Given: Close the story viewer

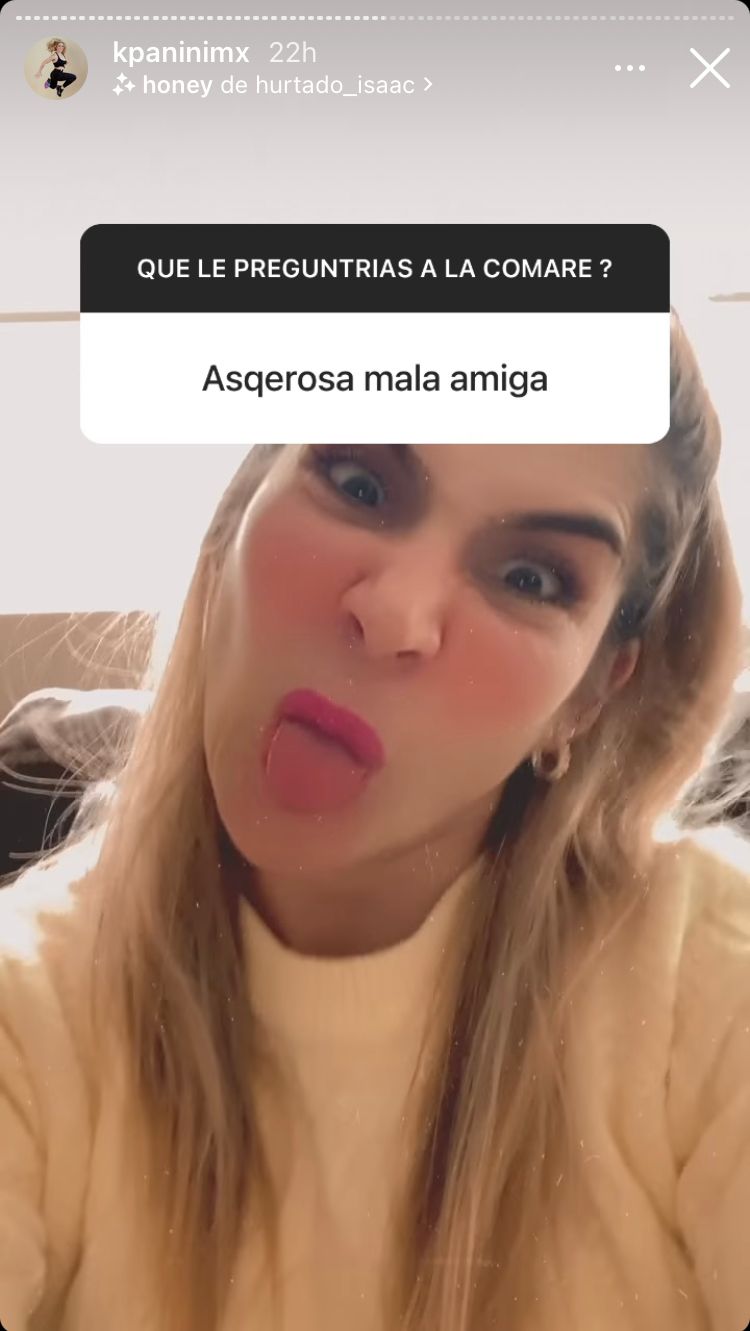Looking at the screenshot, I should [x=709, y=68].
